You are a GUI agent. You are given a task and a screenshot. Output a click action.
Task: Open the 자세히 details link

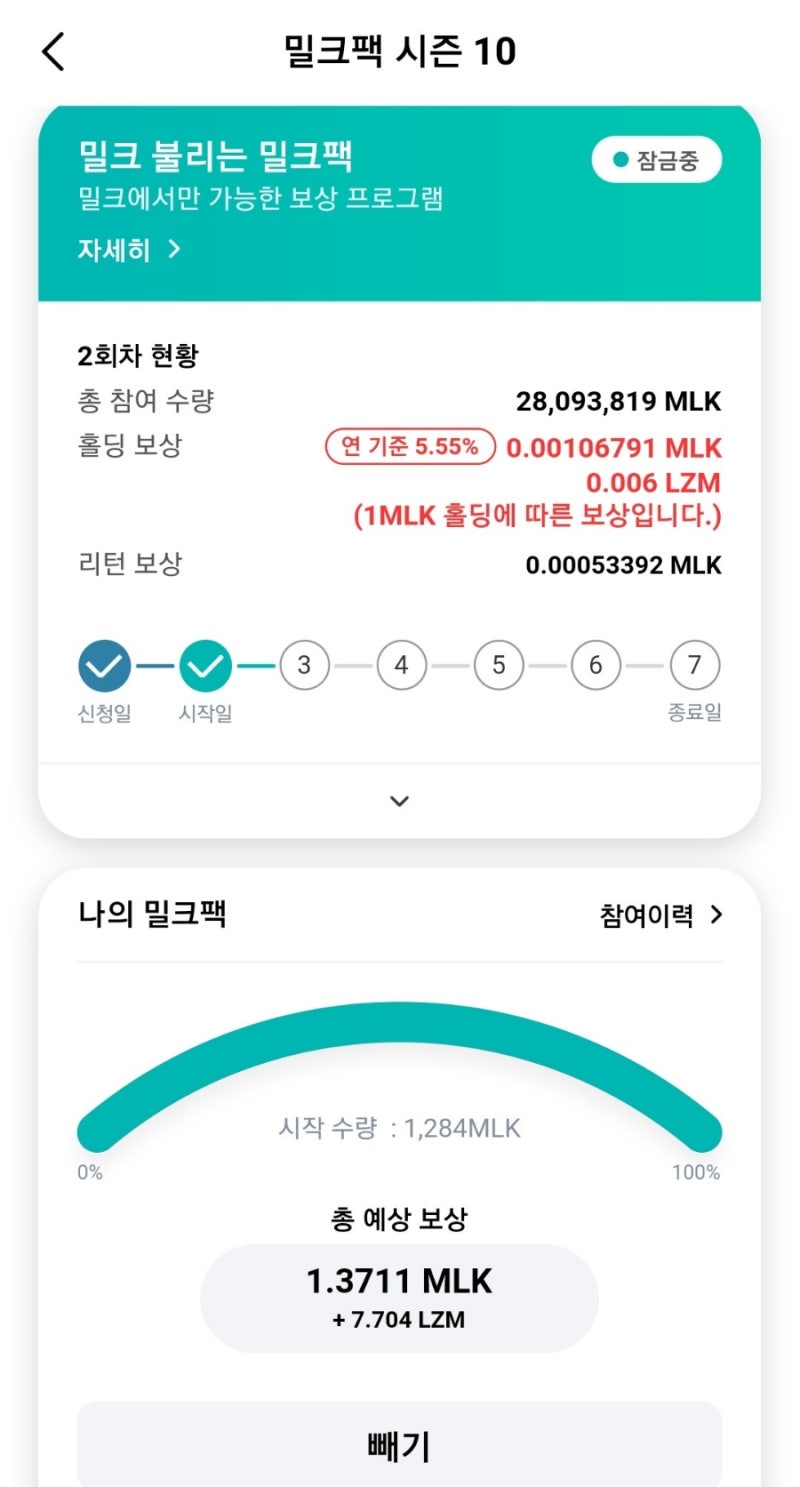click(113, 251)
